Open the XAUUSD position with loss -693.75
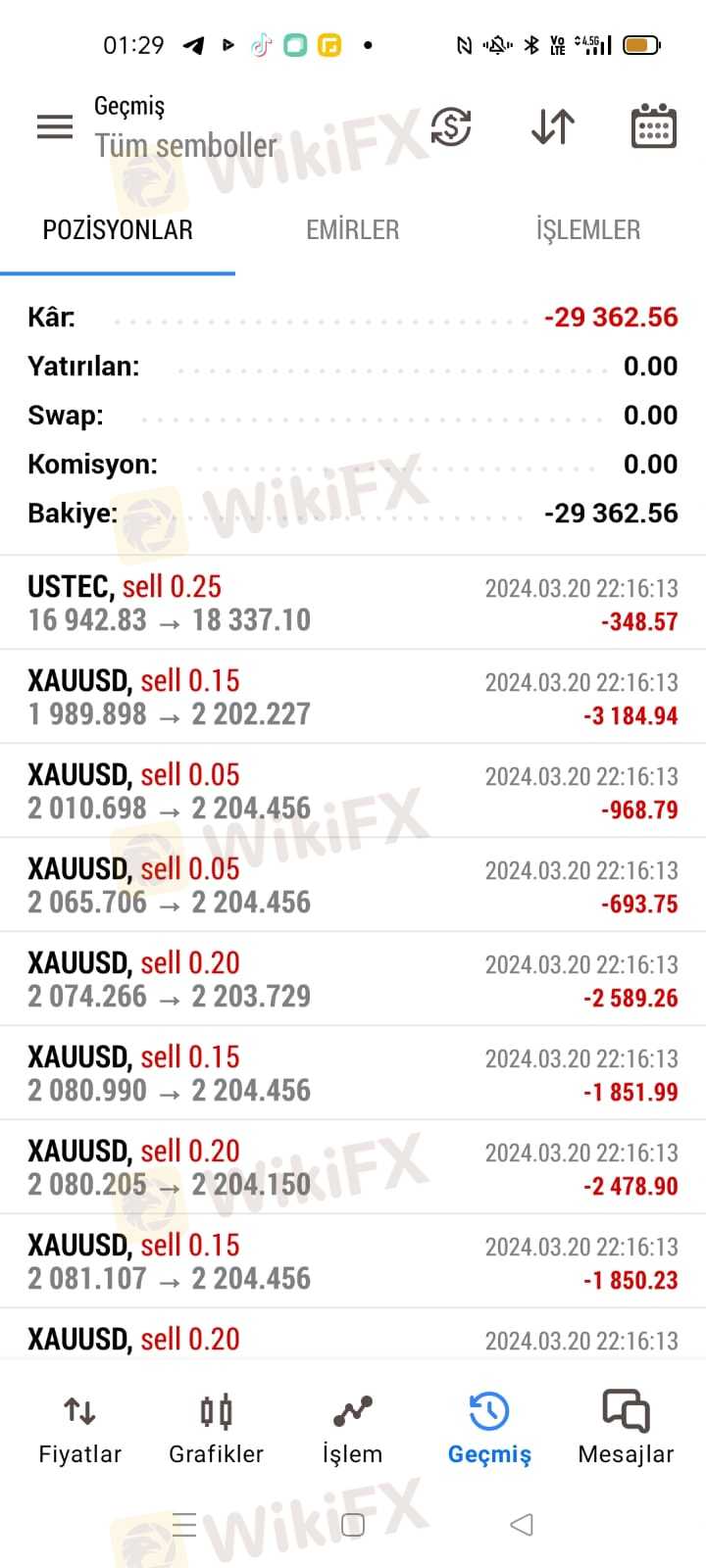 tap(353, 885)
